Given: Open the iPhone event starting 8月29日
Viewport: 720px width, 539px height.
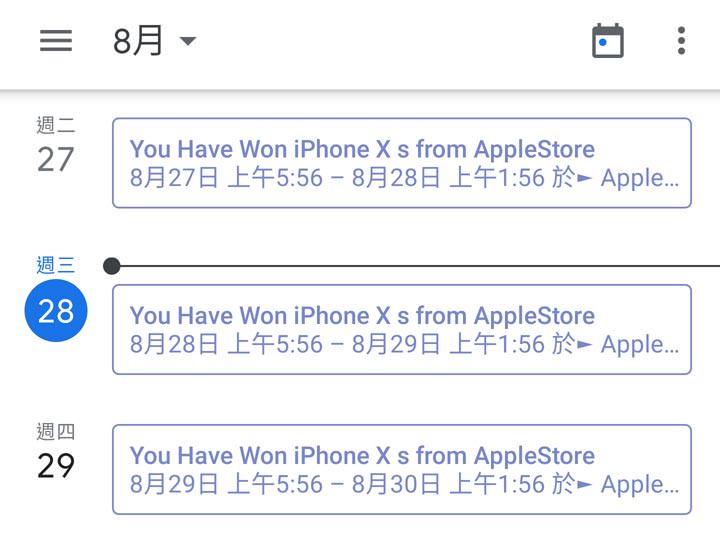Looking at the screenshot, I should (402, 469).
